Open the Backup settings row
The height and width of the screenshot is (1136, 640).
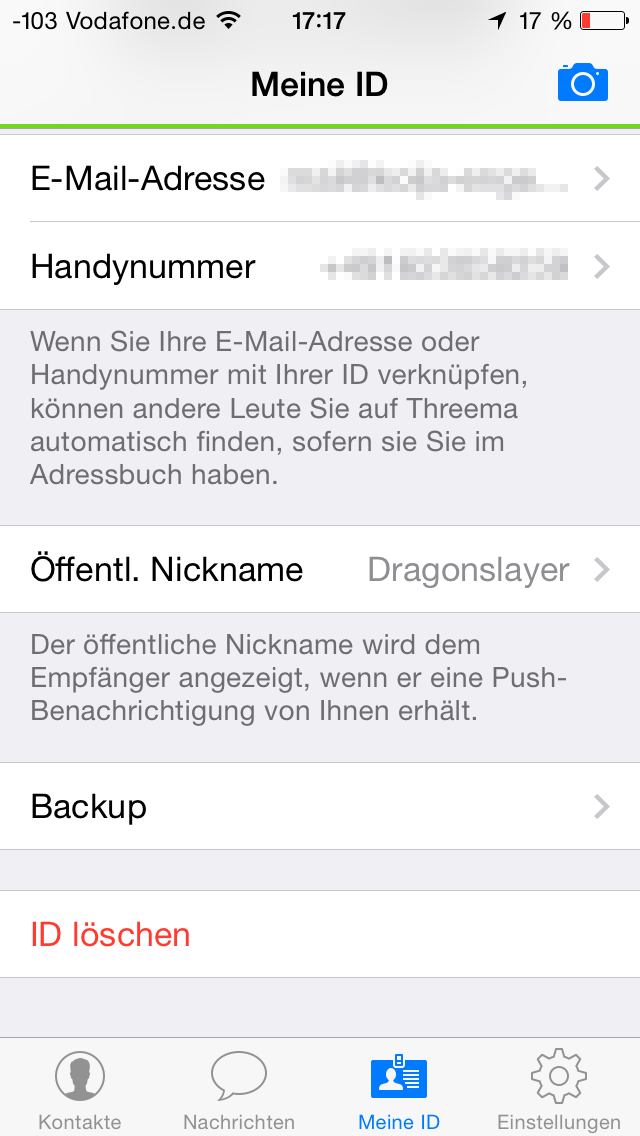[x=320, y=806]
